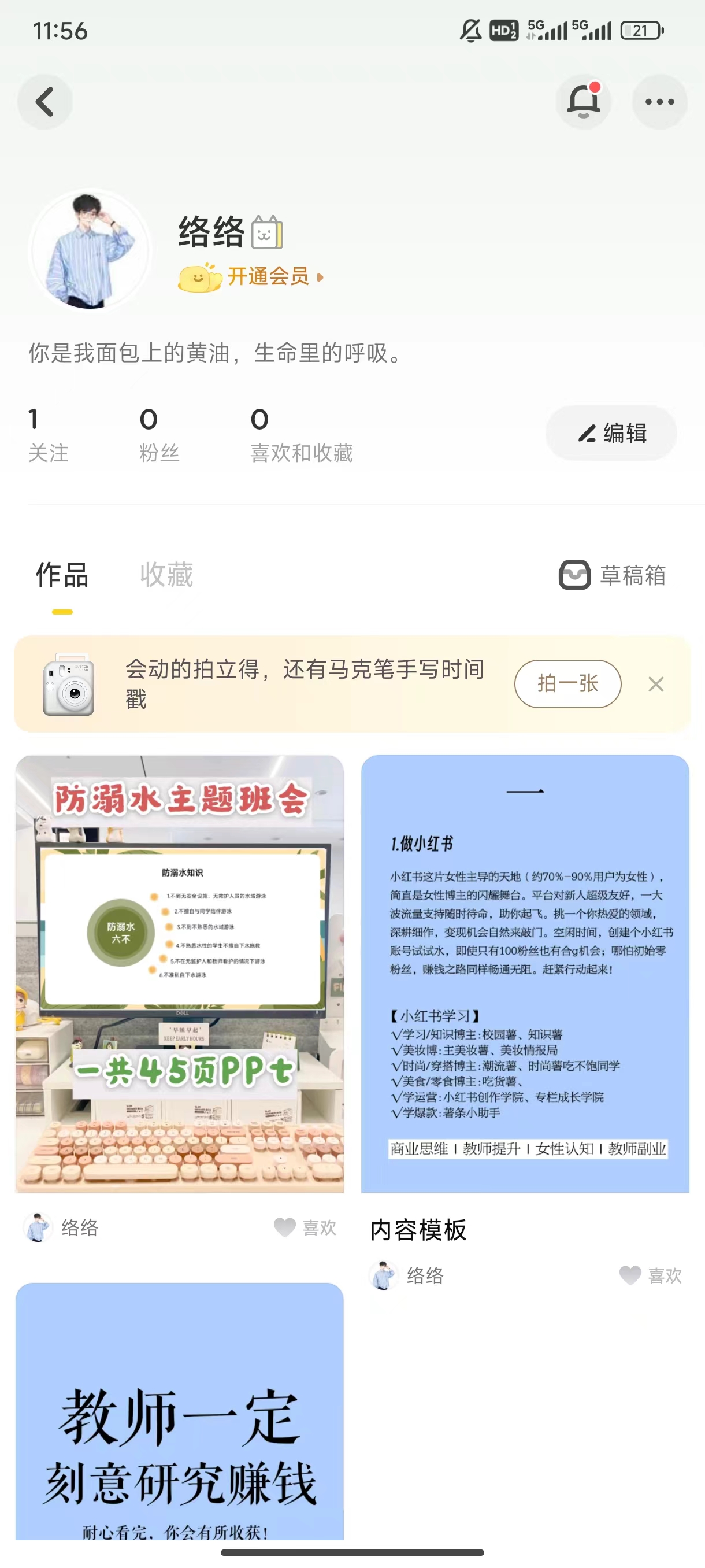This screenshot has height=1568, width=705.
Task: Tap the 编辑 edit profile button
Action: pyautogui.click(x=611, y=434)
